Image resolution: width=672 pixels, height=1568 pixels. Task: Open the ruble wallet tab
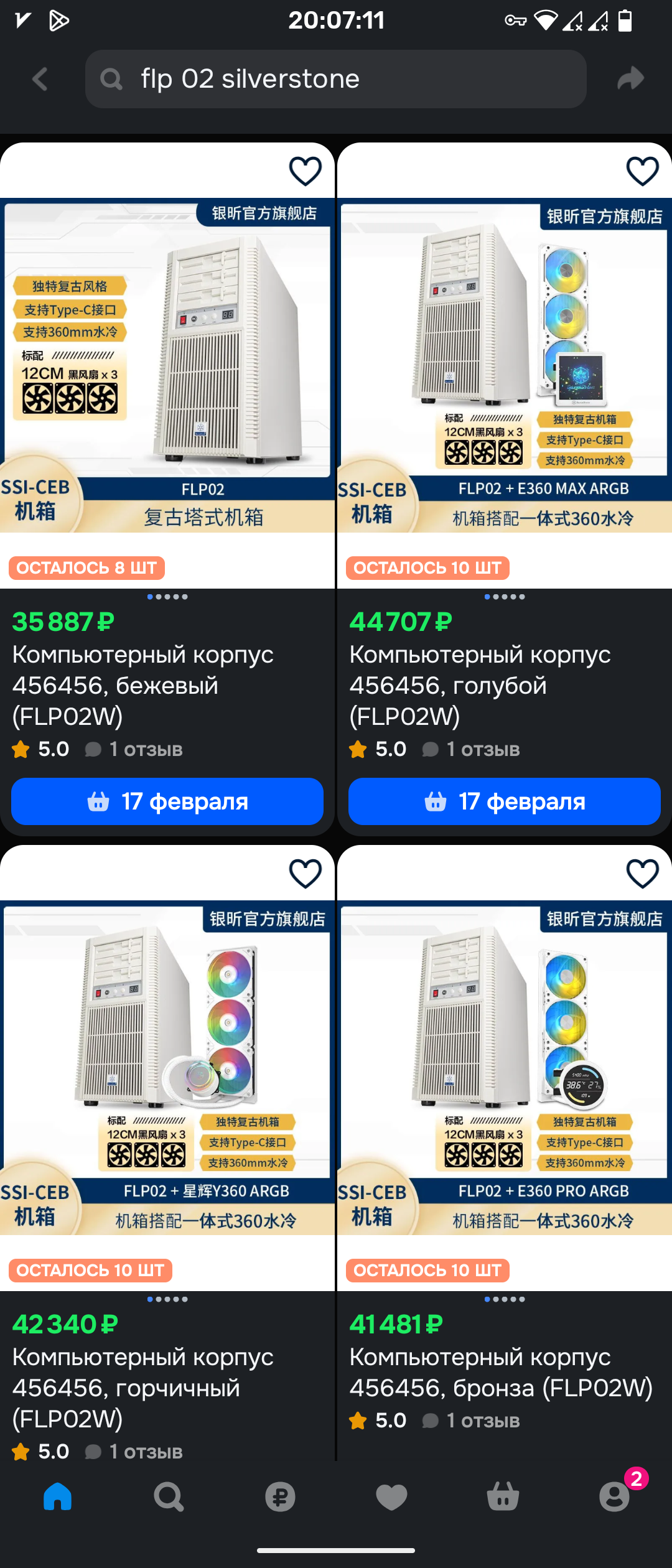pyautogui.click(x=280, y=1496)
